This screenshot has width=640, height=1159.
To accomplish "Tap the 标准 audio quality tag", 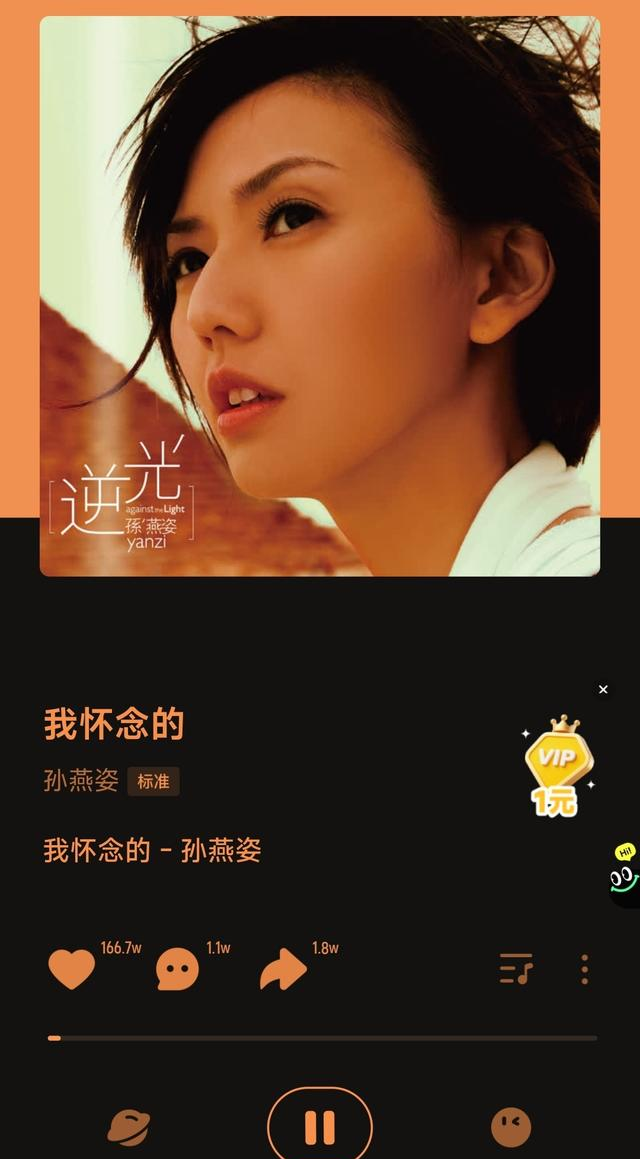I will pos(154,782).
